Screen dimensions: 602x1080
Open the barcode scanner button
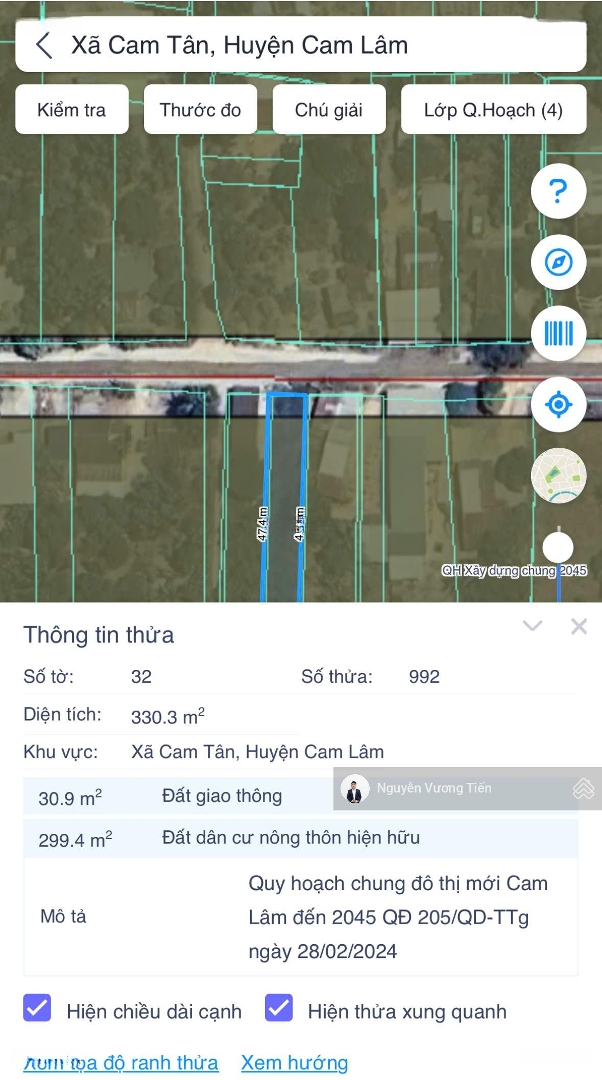[558, 334]
